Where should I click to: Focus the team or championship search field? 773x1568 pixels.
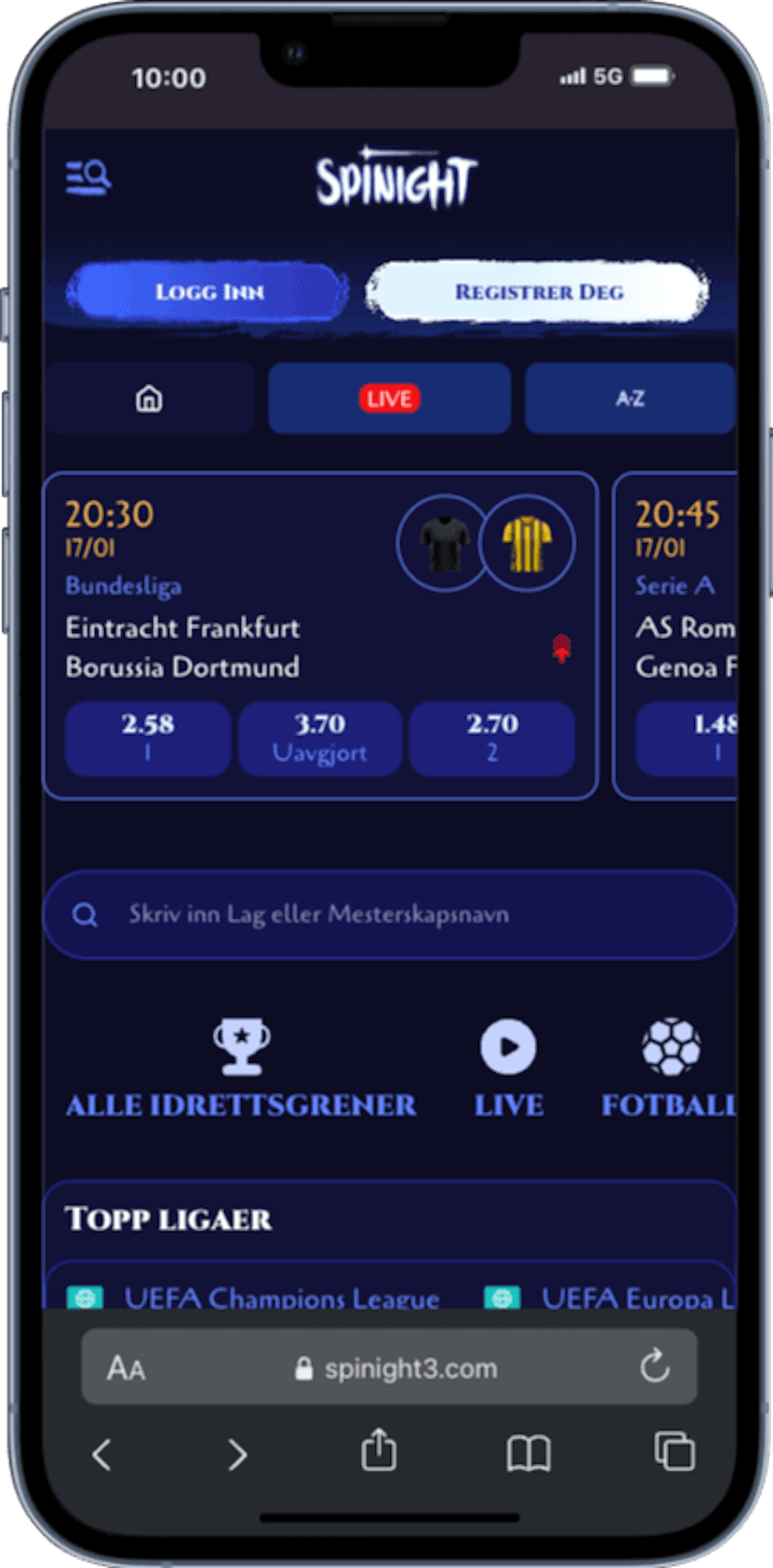[x=390, y=914]
